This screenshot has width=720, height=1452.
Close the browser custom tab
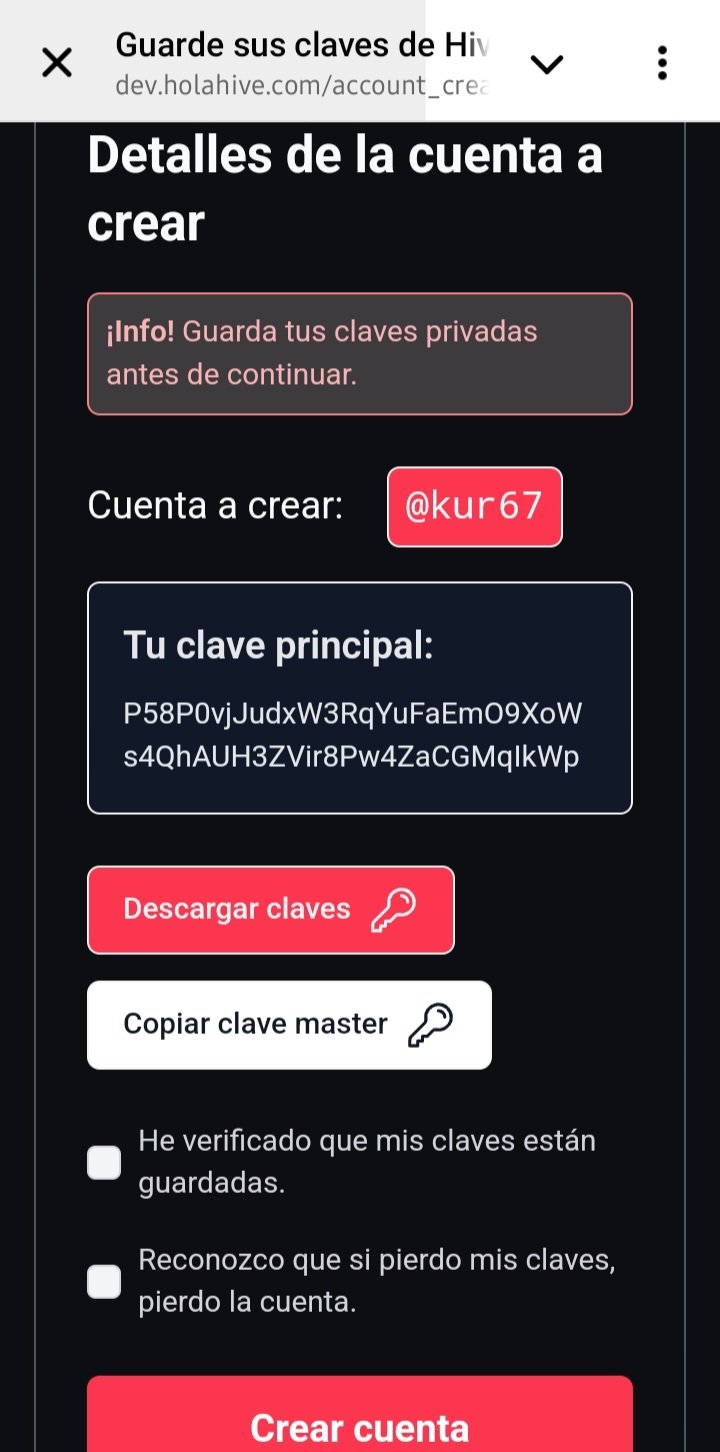[57, 63]
